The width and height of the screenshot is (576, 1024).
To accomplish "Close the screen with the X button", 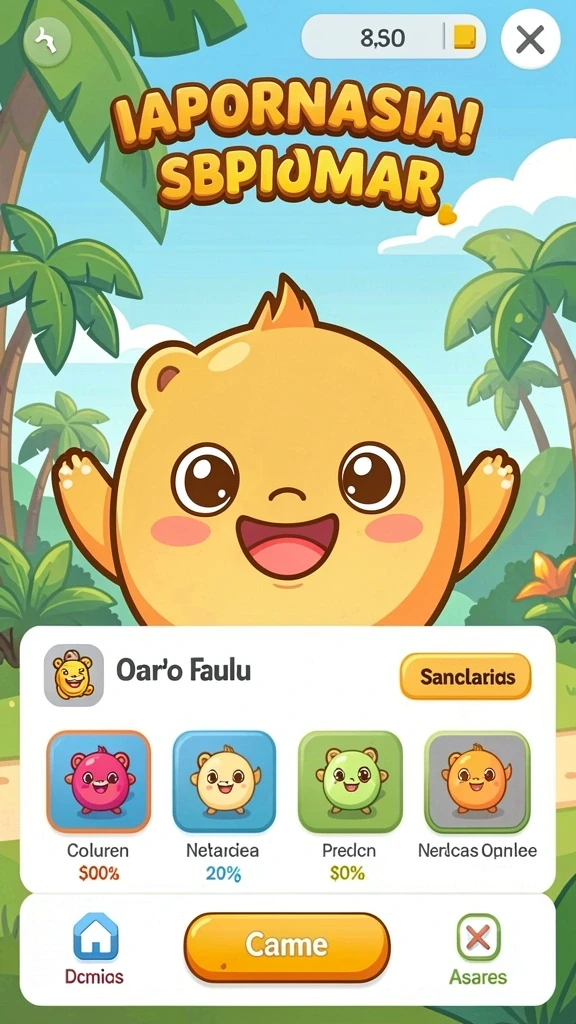I will pyautogui.click(x=530, y=40).
